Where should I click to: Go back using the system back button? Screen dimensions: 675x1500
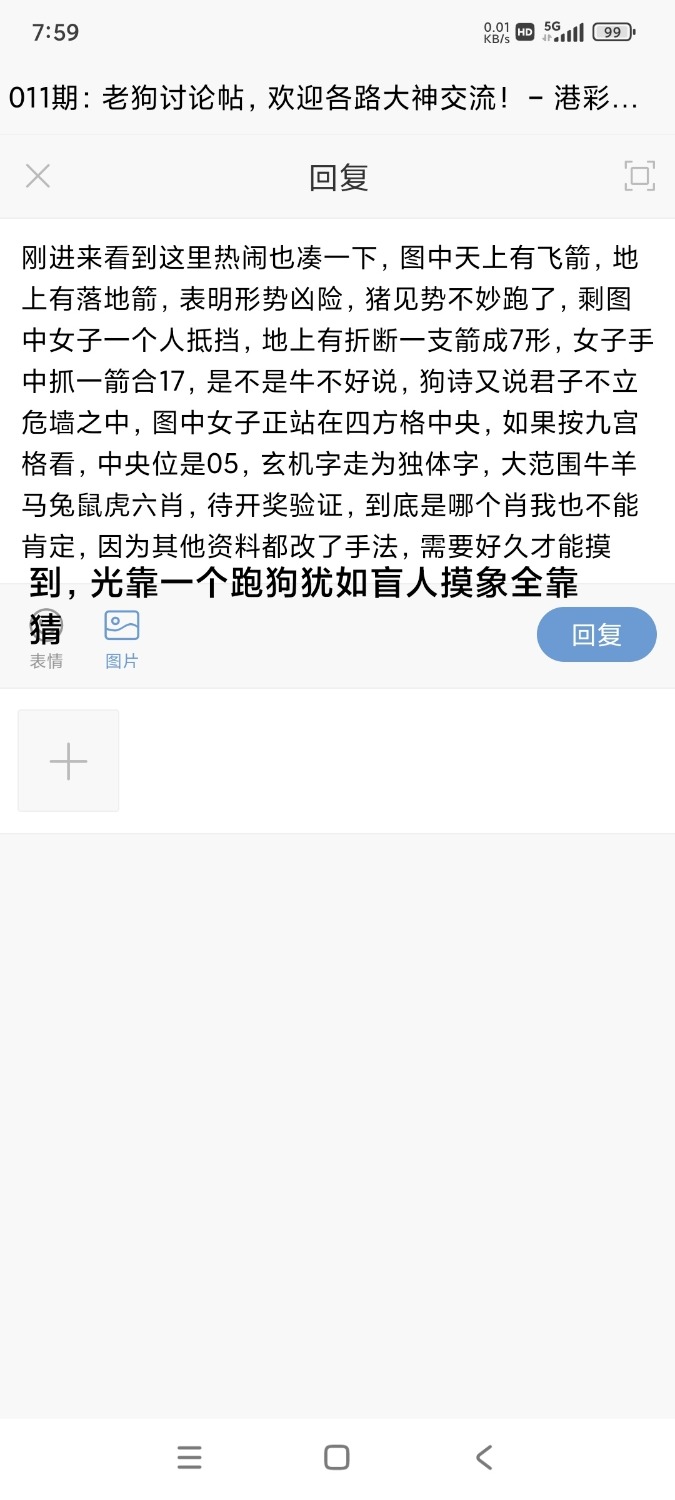pos(484,1457)
